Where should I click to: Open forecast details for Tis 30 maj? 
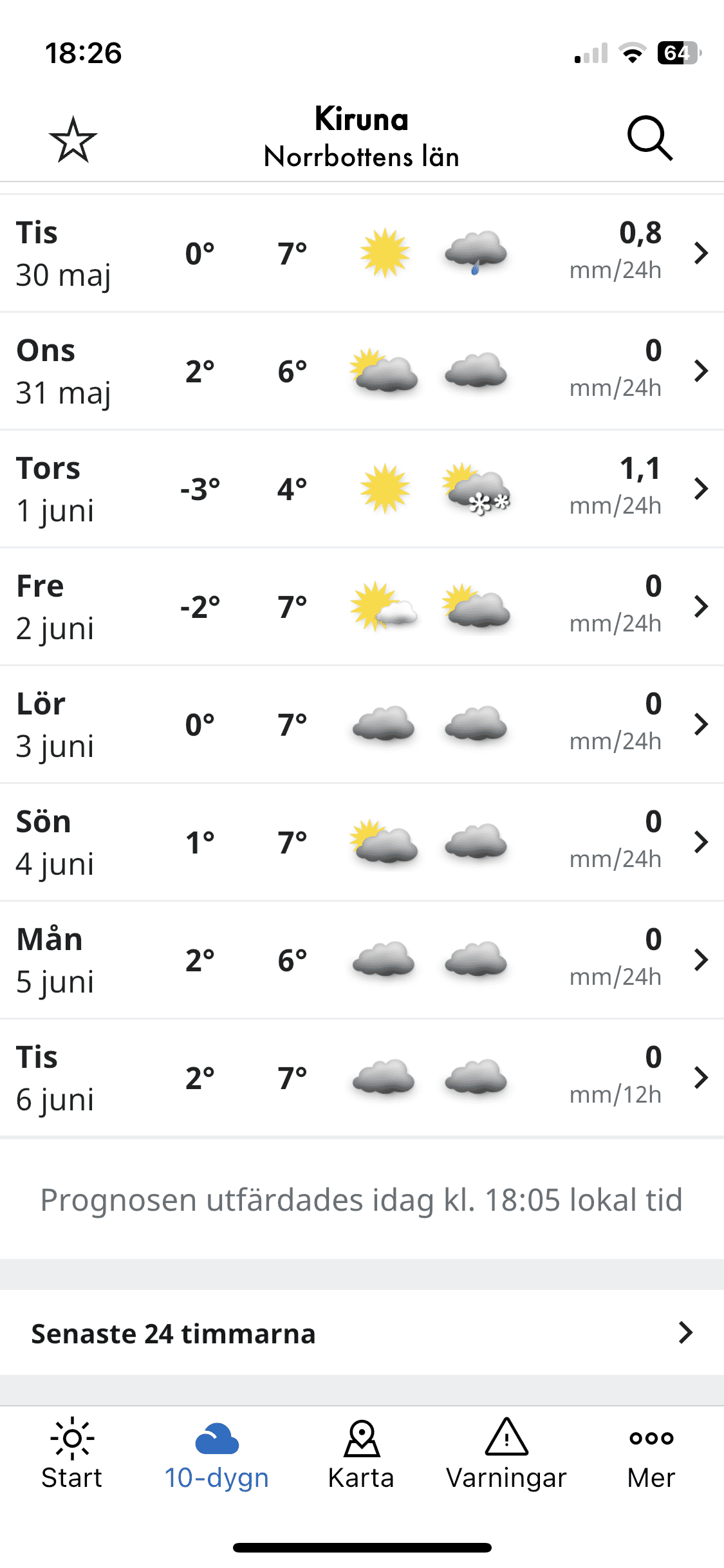point(362,253)
